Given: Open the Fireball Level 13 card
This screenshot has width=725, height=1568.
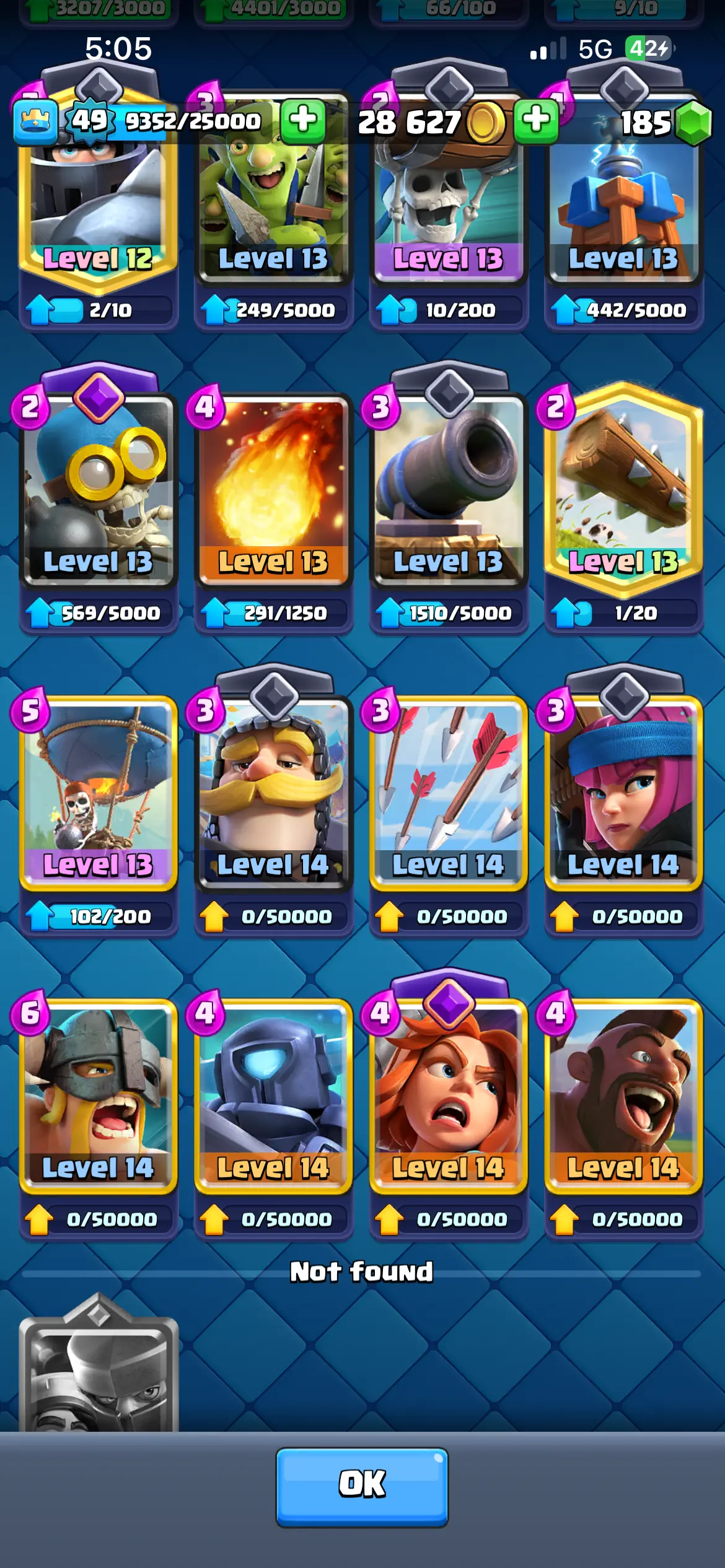Looking at the screenshot, I should (273, 489).
